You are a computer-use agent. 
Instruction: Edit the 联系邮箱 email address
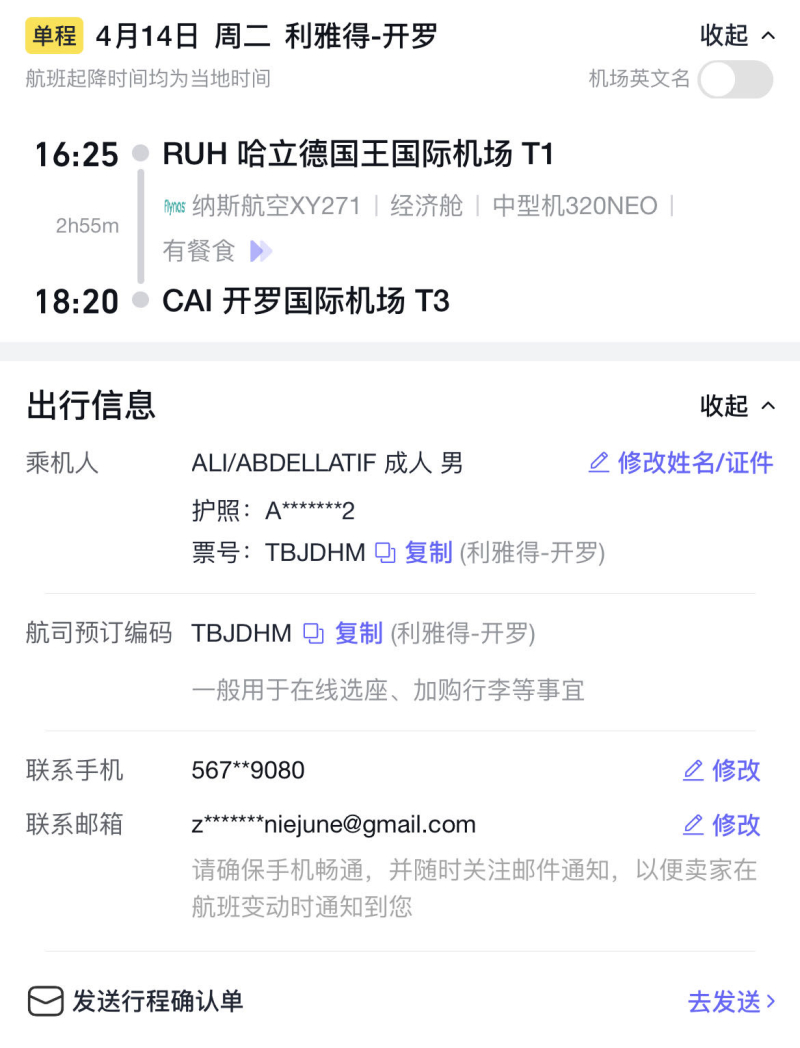[722, 825]
